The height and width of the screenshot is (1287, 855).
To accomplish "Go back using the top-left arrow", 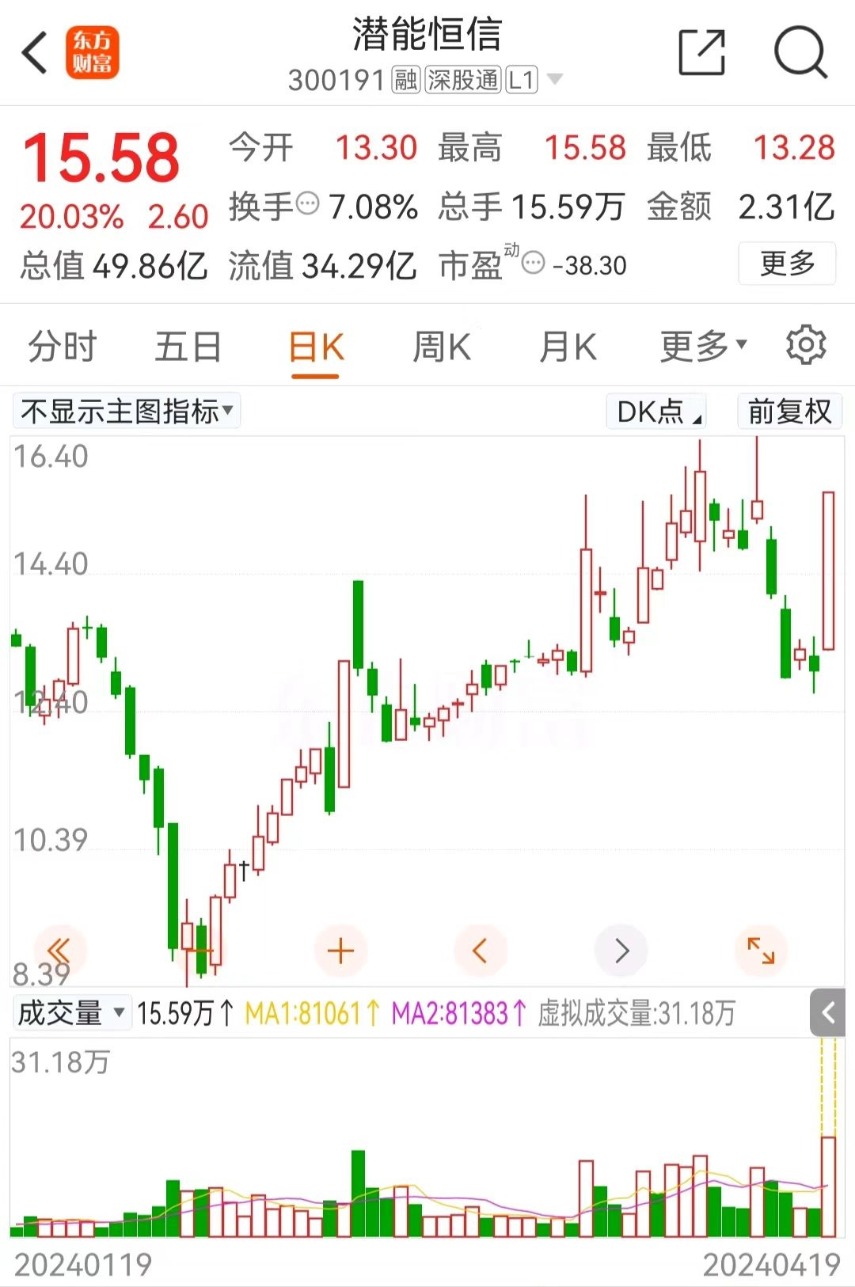I will click(35, 52).
